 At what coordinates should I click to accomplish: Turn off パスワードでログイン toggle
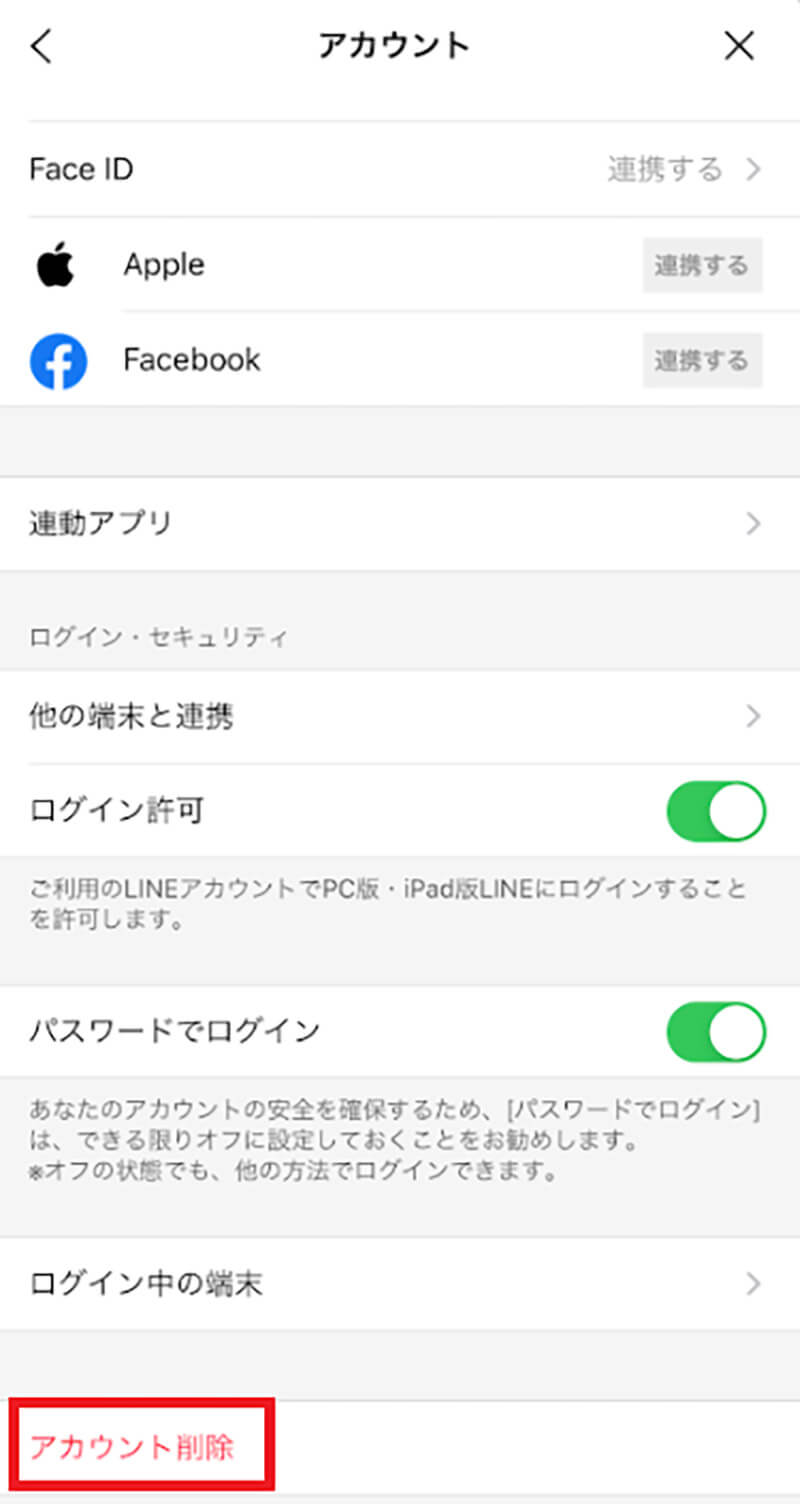(716, 1031)
